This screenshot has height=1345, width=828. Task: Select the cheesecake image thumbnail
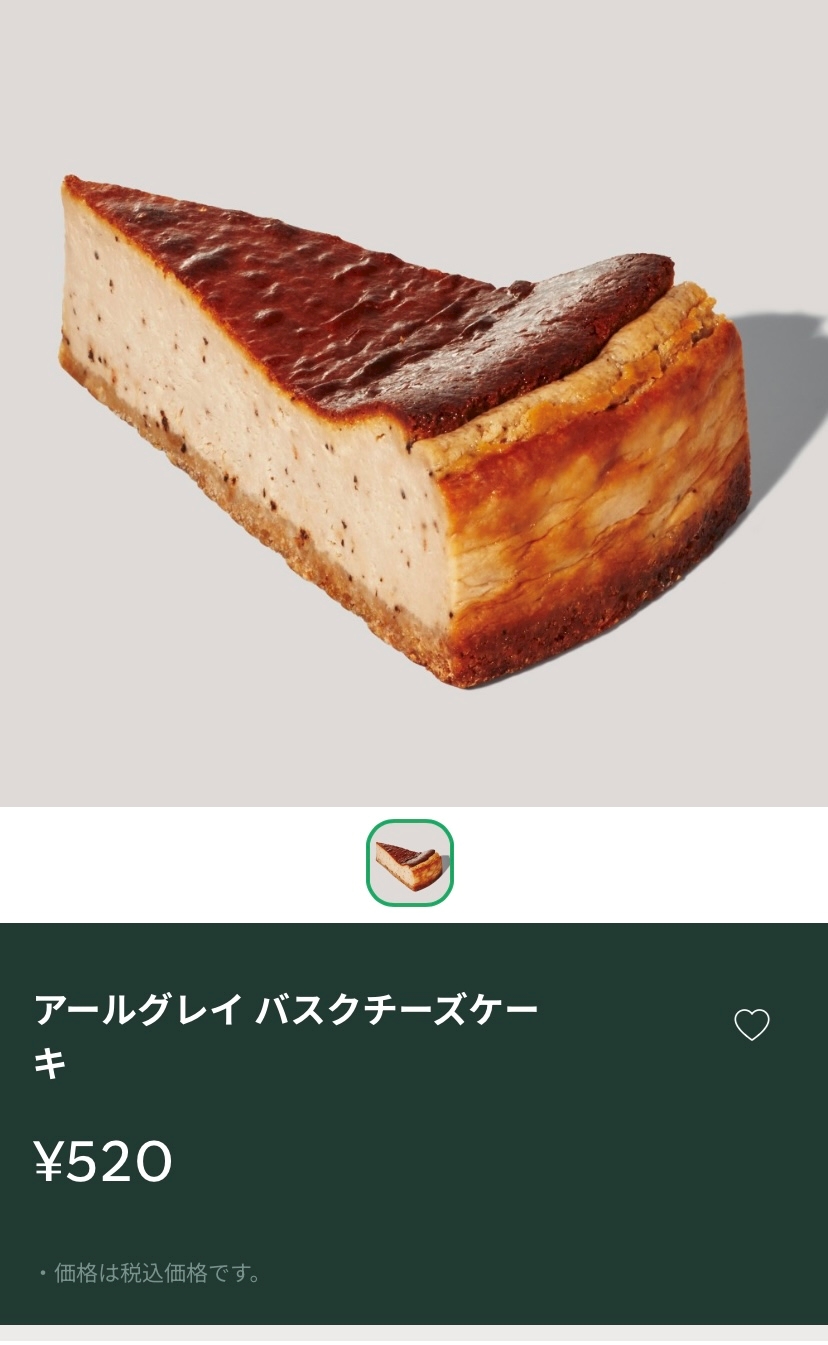click(410, 863)
